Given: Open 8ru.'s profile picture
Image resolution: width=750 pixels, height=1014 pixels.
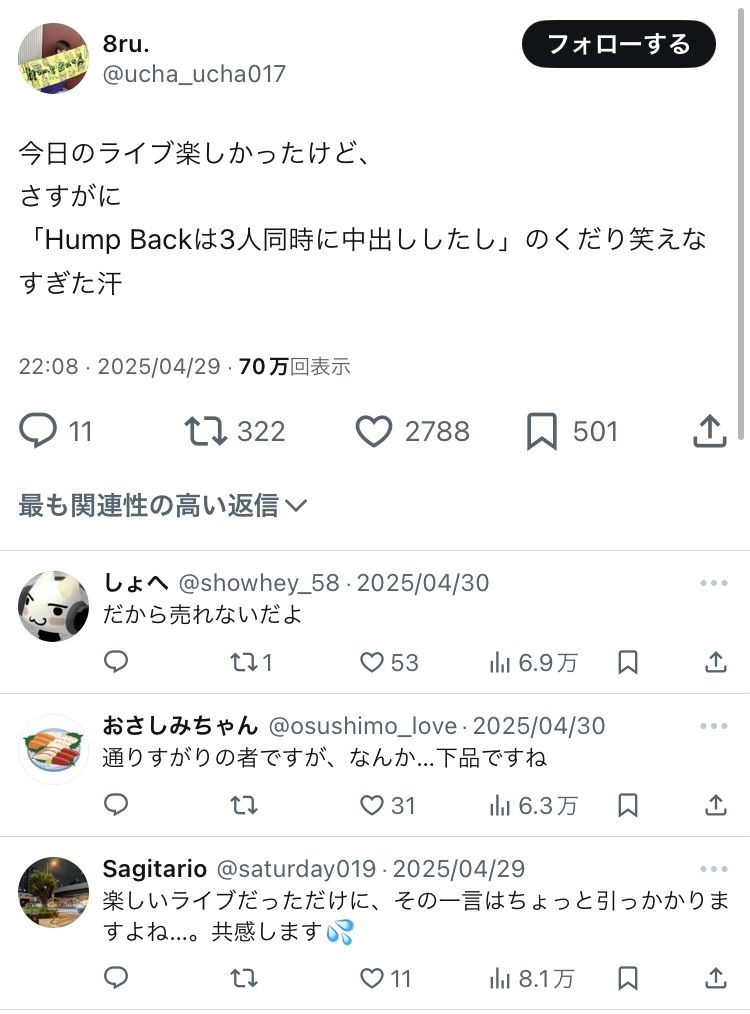Looking at the screenshot, I should tap(53, 58).
